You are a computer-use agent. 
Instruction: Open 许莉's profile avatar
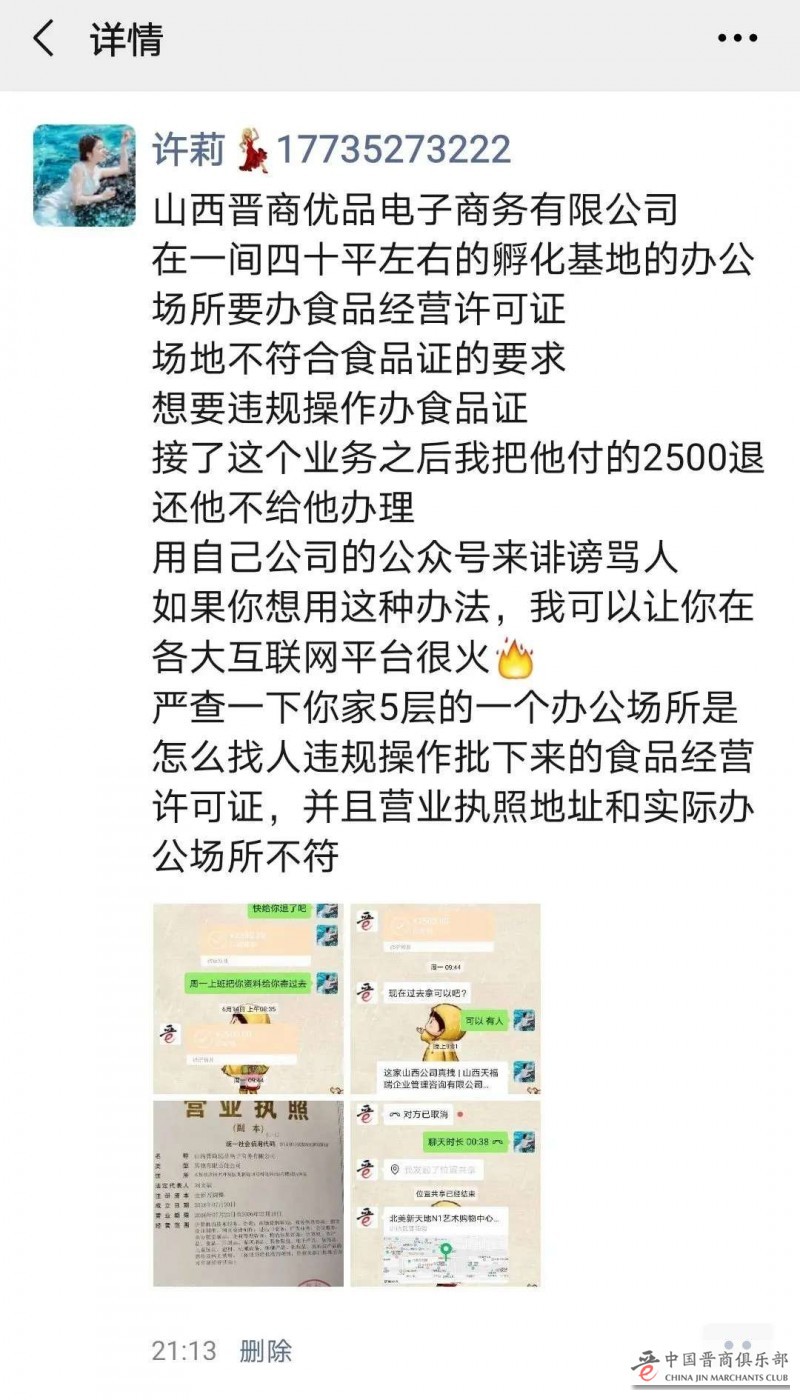(84, 175)
